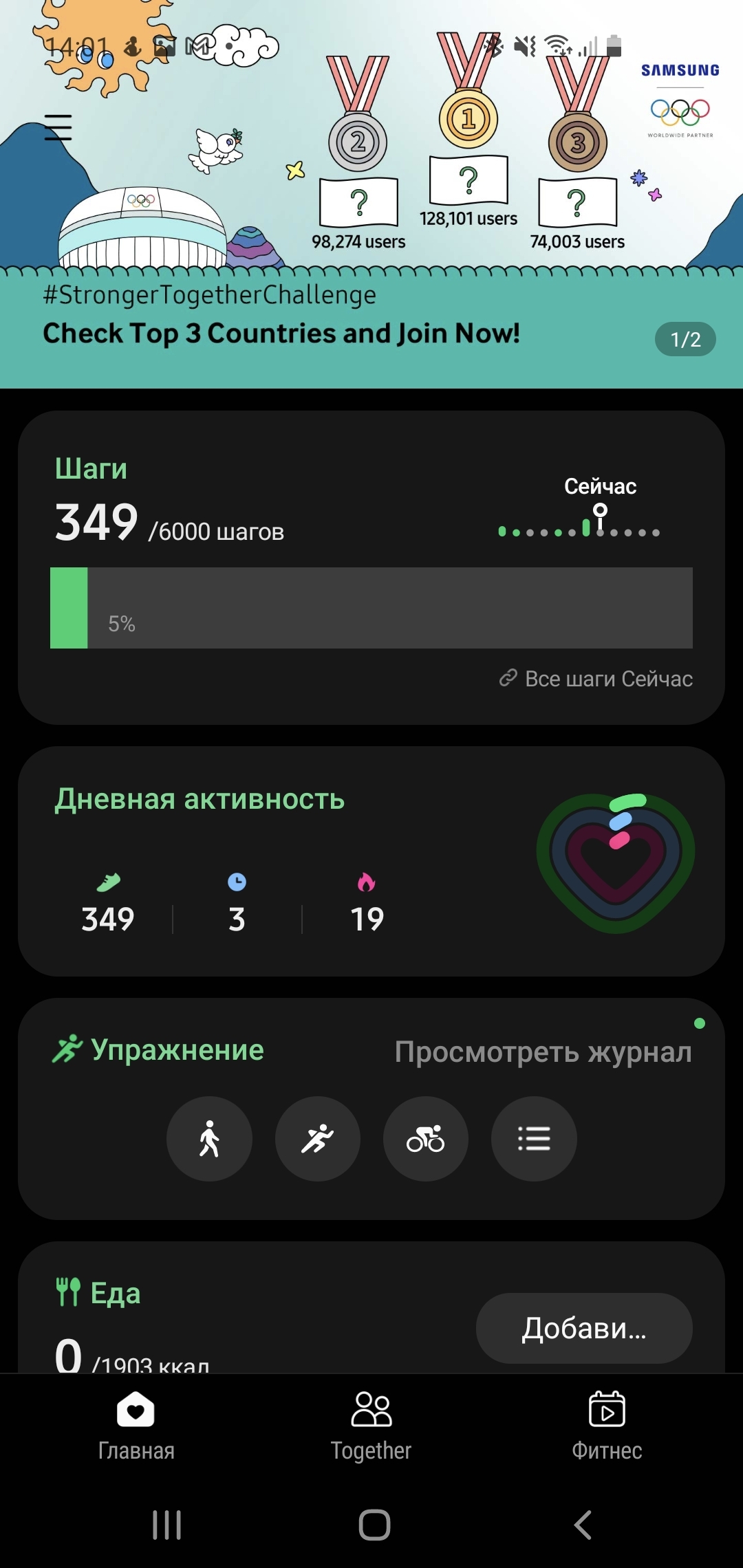743x1568 pixels.
Task: Start a walking exercise
Action: (209, 1139)
